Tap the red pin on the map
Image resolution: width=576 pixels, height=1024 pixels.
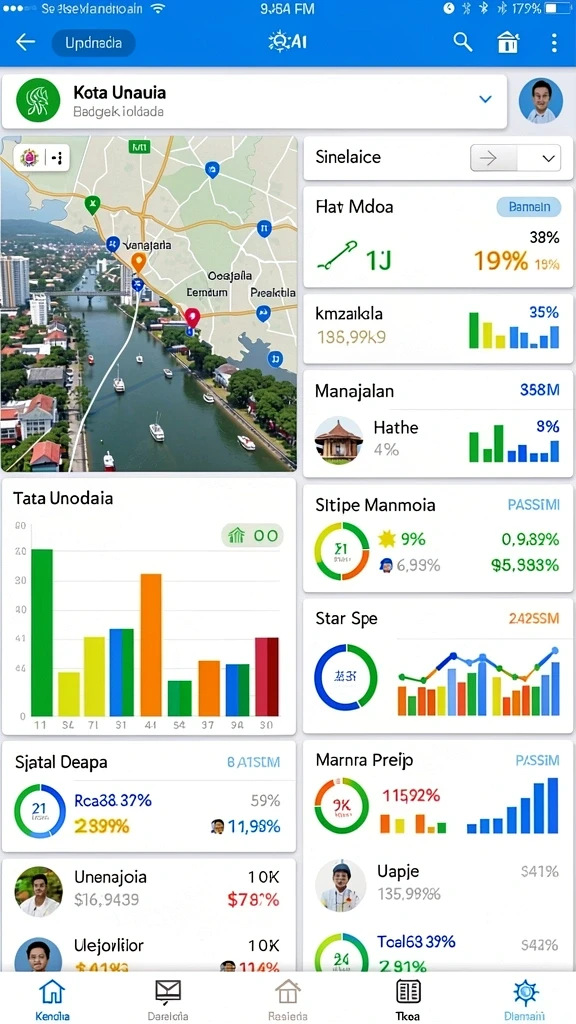pos(191,317)
